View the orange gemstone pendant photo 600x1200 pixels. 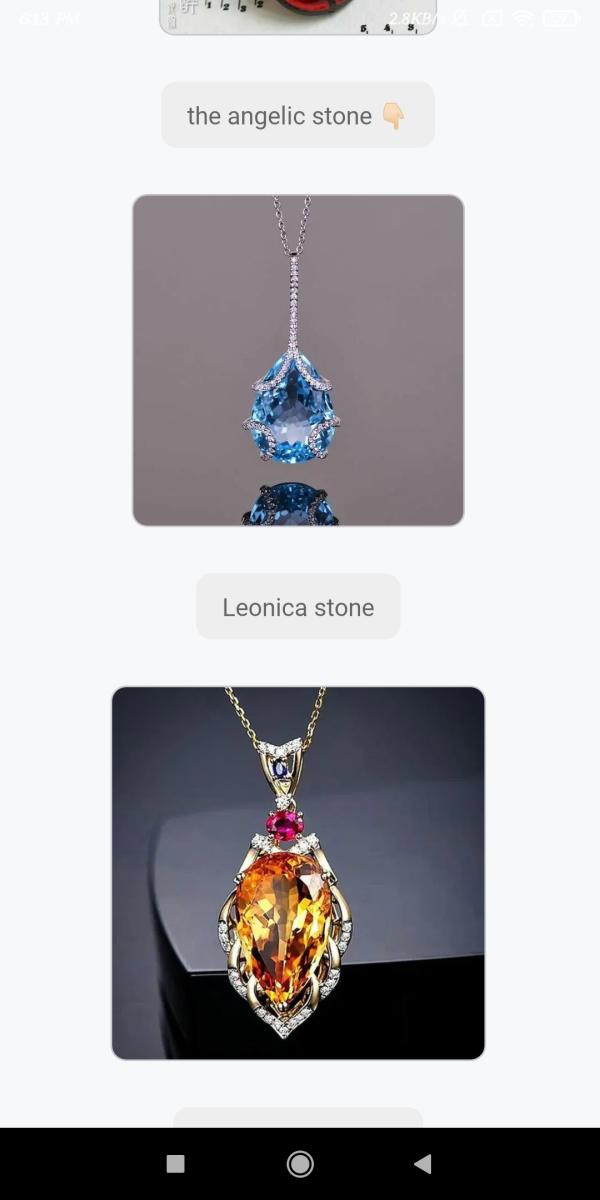pos(298,872)
